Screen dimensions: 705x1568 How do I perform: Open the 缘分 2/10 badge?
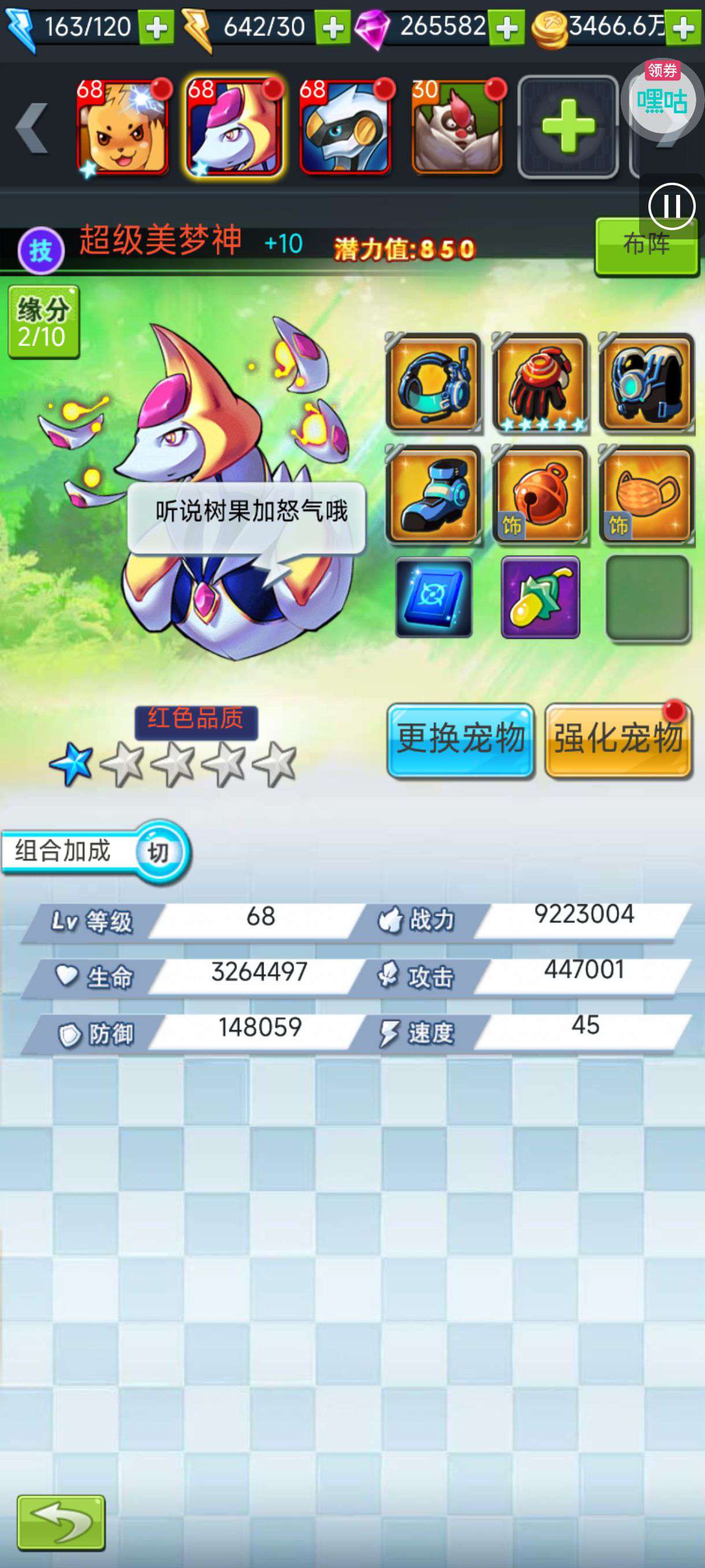click(43, 321)
